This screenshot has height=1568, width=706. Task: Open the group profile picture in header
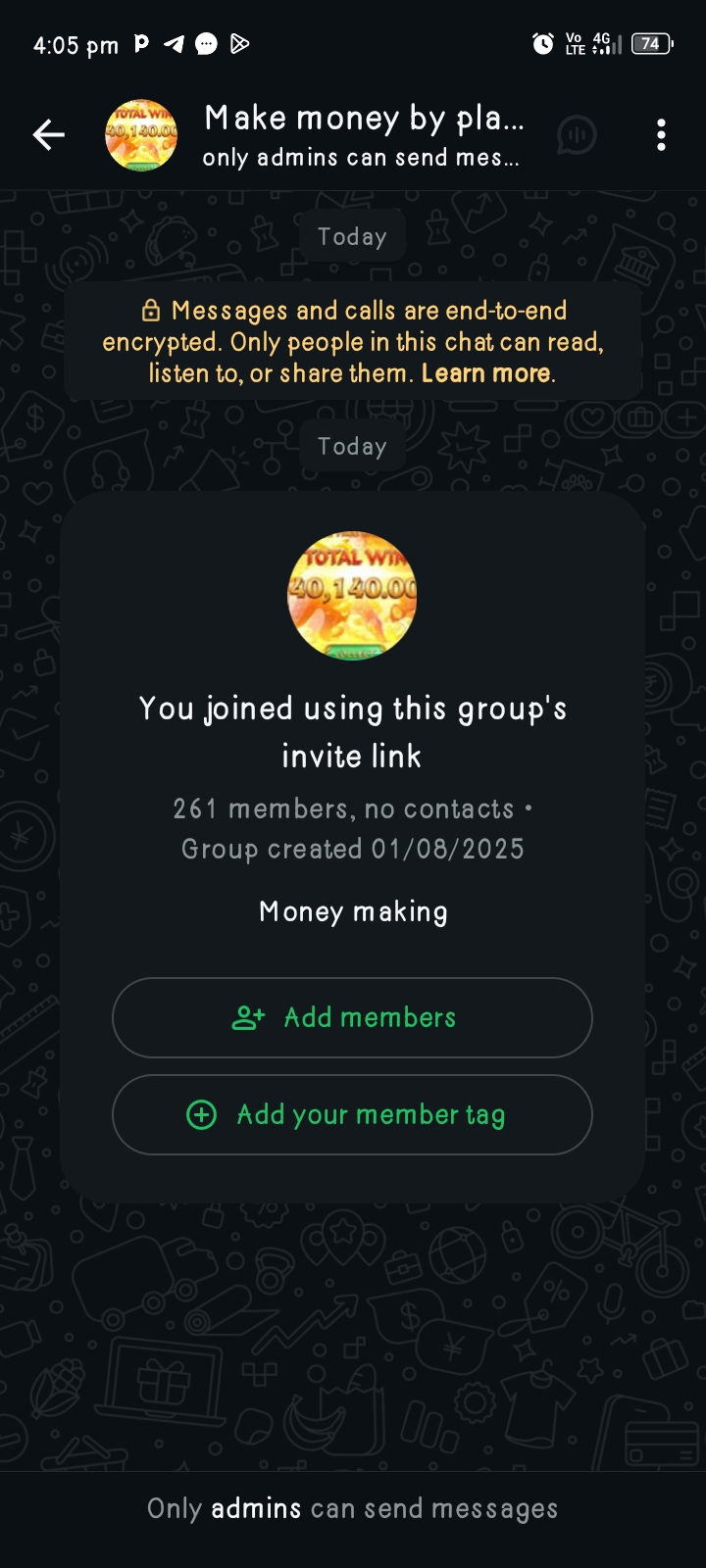coord(141,135)
